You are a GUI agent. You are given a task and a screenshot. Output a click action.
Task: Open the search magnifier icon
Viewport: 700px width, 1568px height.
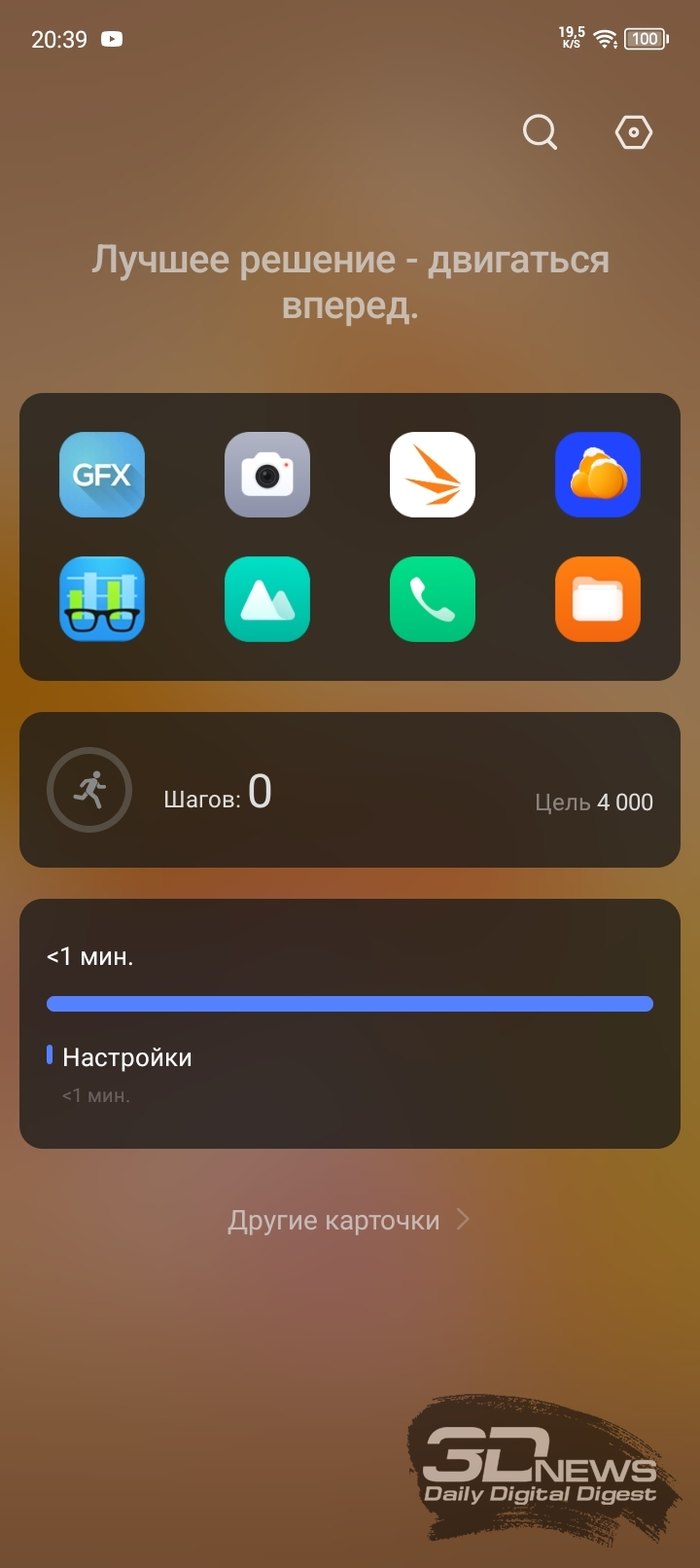(x=540, y=131)
